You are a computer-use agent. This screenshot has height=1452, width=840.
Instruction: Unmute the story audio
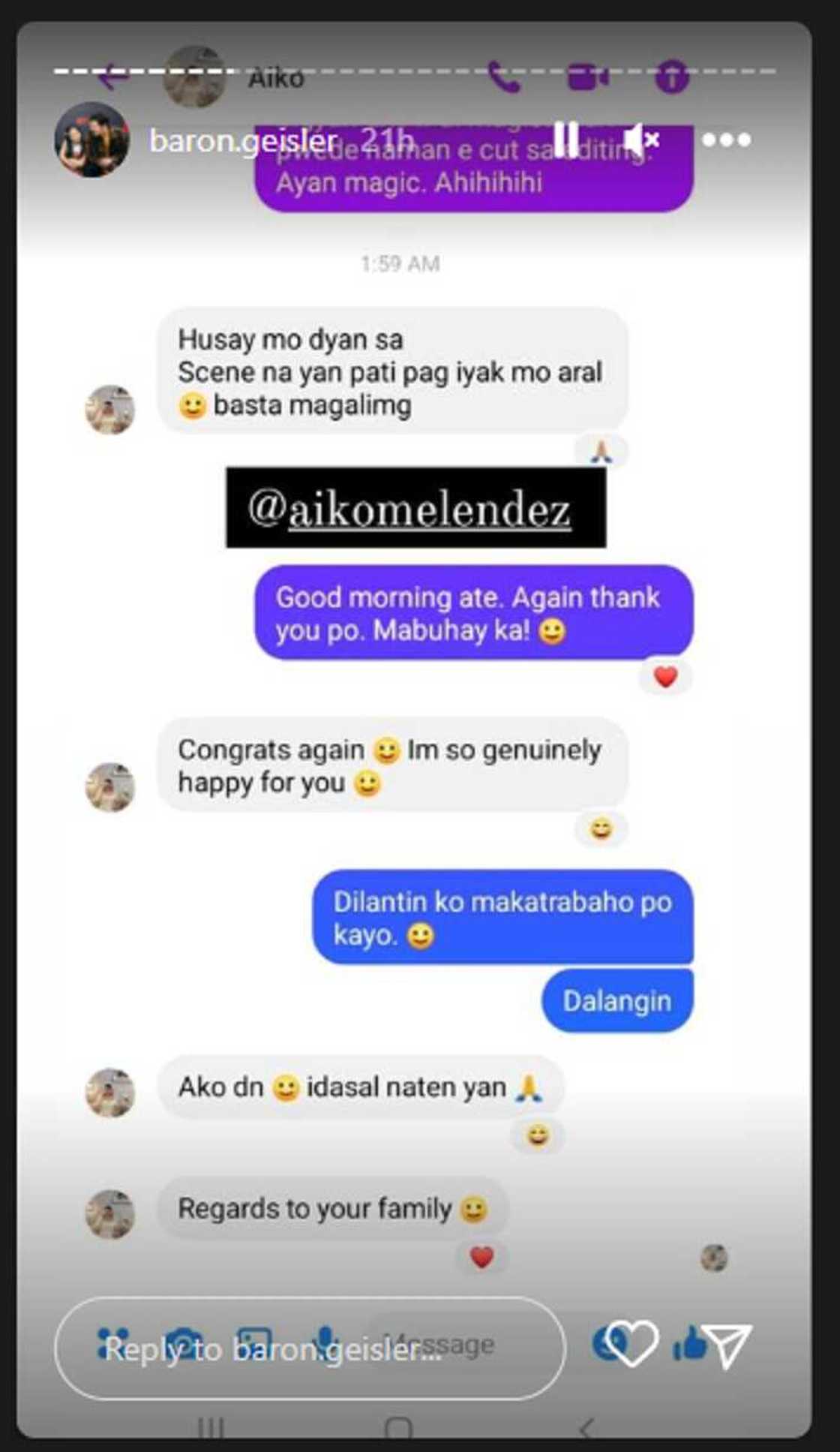coord(641,140)
